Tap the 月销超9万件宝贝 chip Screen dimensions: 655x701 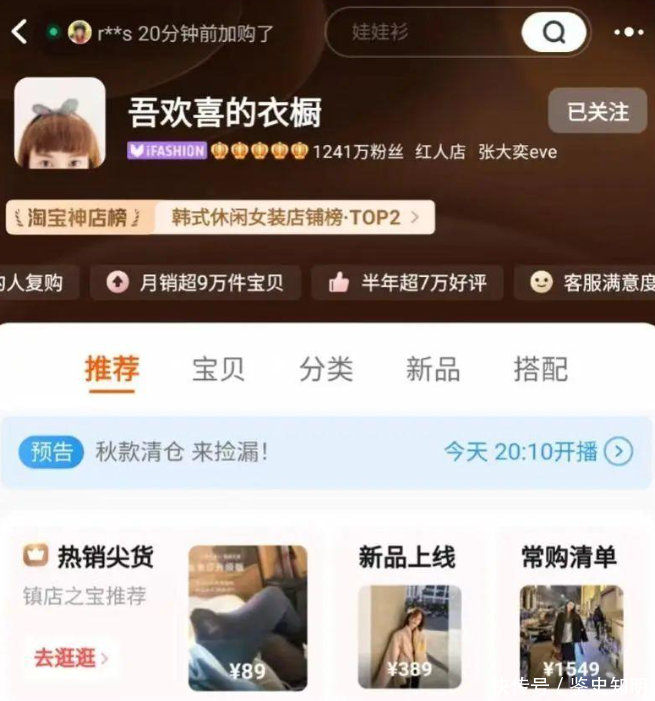tap(197, 283)
